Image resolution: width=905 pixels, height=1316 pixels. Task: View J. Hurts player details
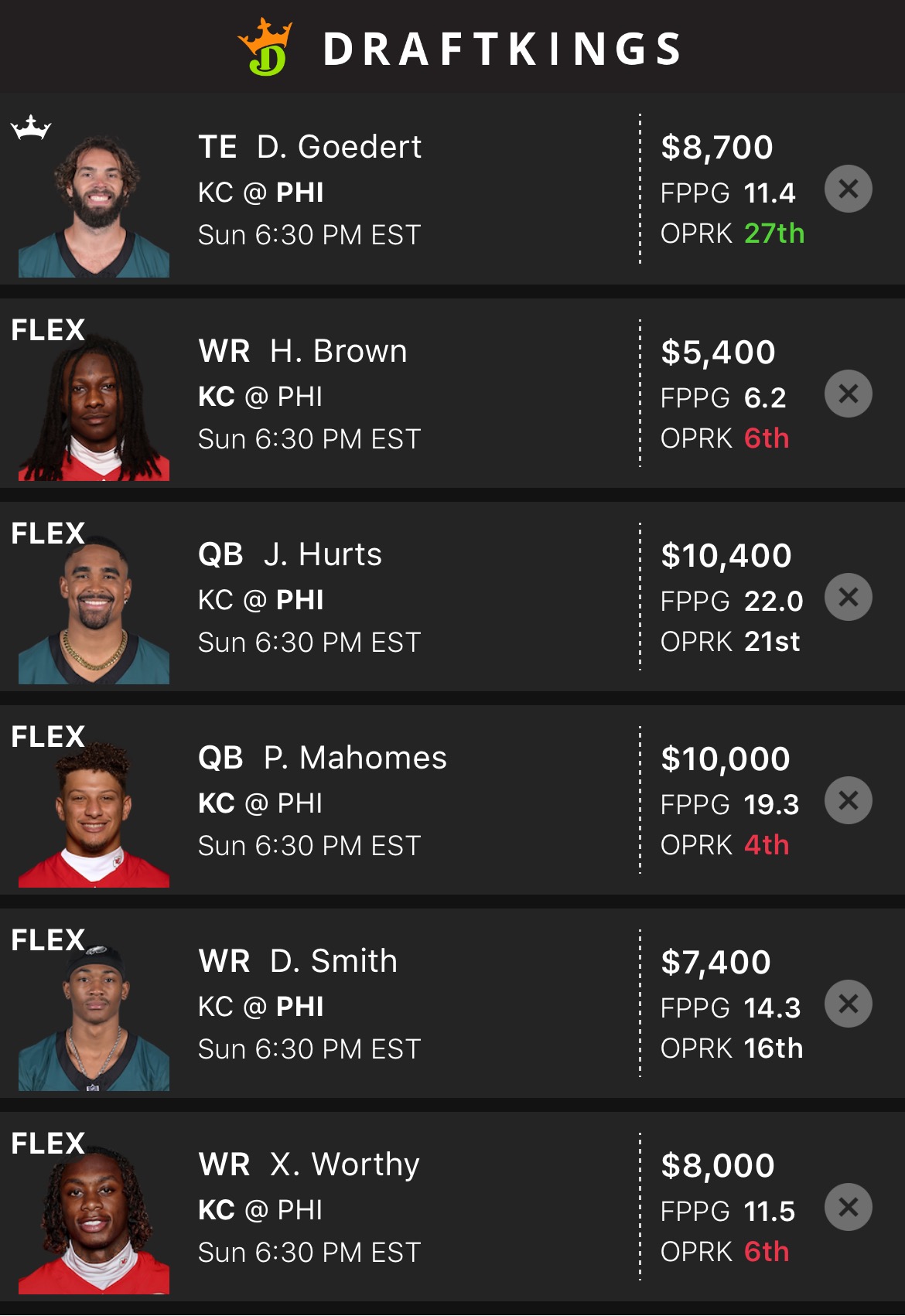[322, 555]
